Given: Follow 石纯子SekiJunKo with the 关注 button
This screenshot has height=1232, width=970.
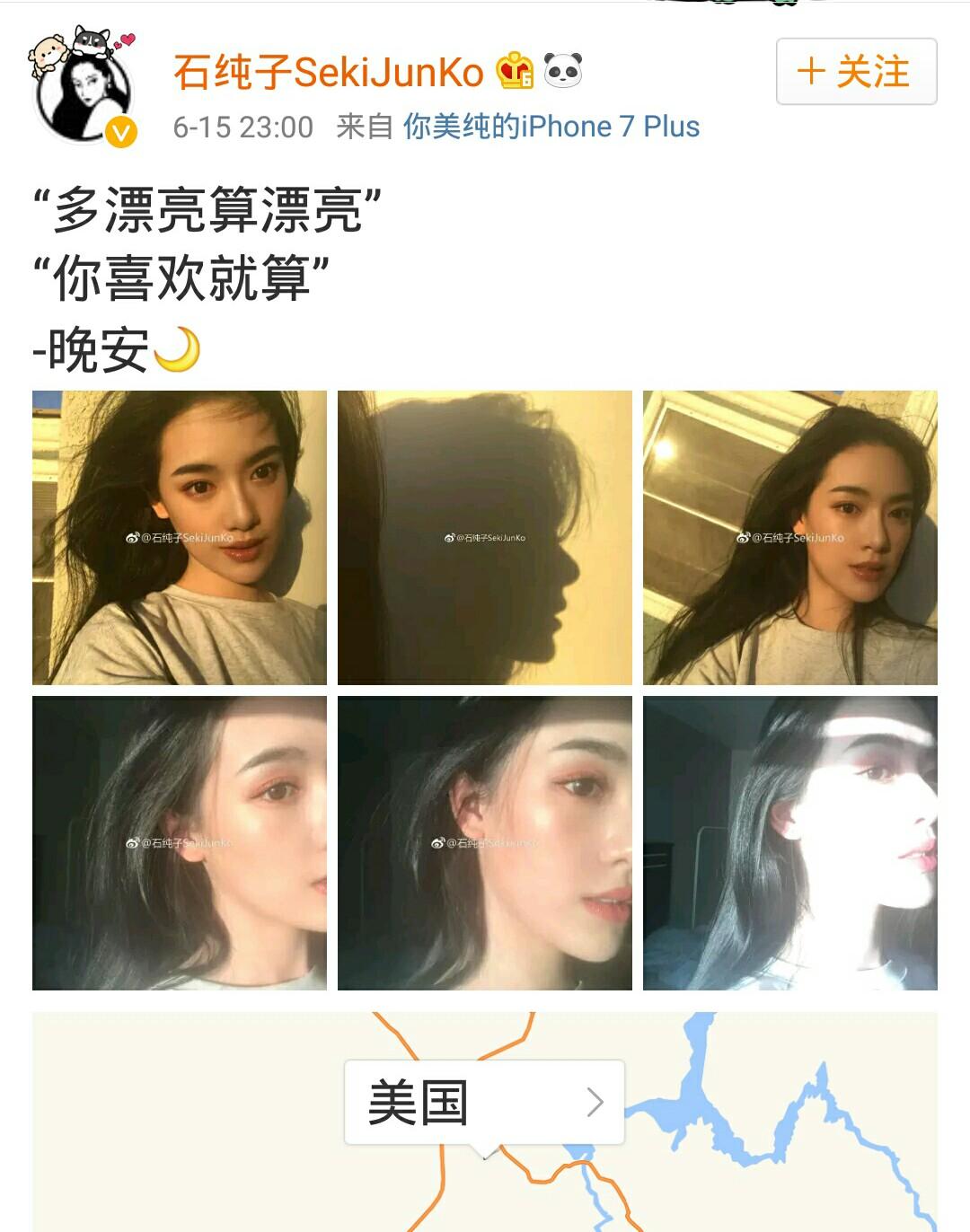Looking at the screenshot, I should (856, 72).
